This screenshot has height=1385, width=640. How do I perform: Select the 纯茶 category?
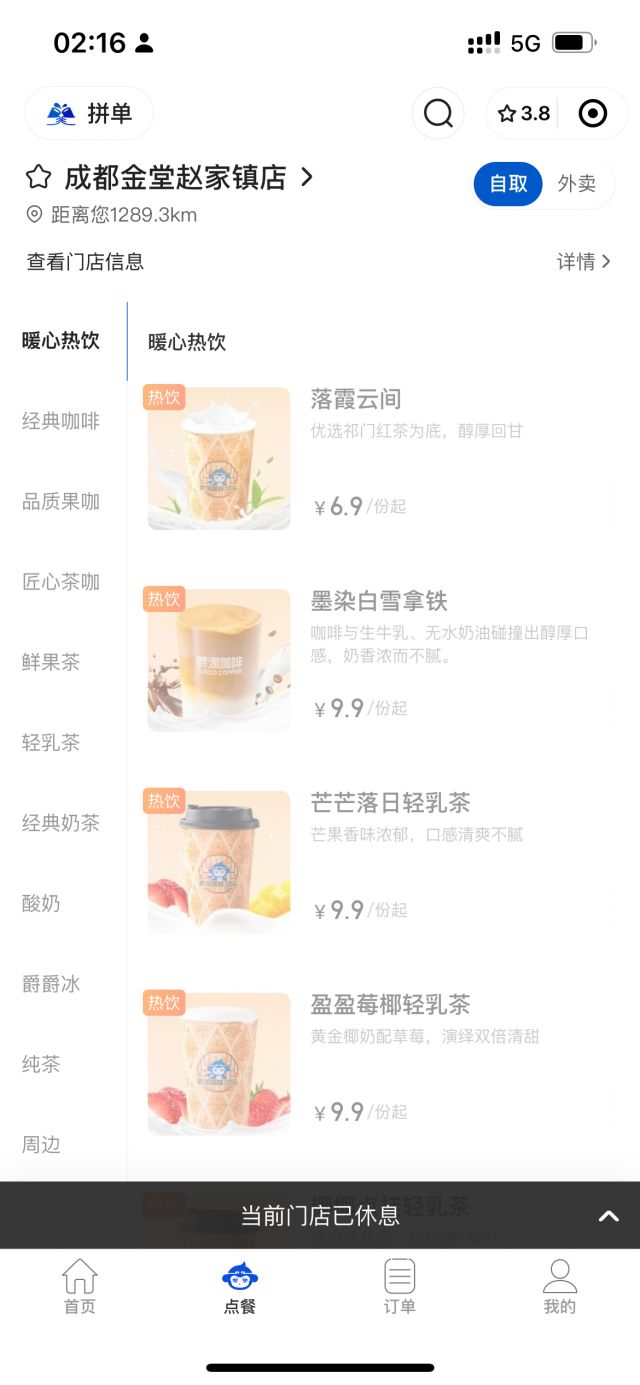[41, 1064]
